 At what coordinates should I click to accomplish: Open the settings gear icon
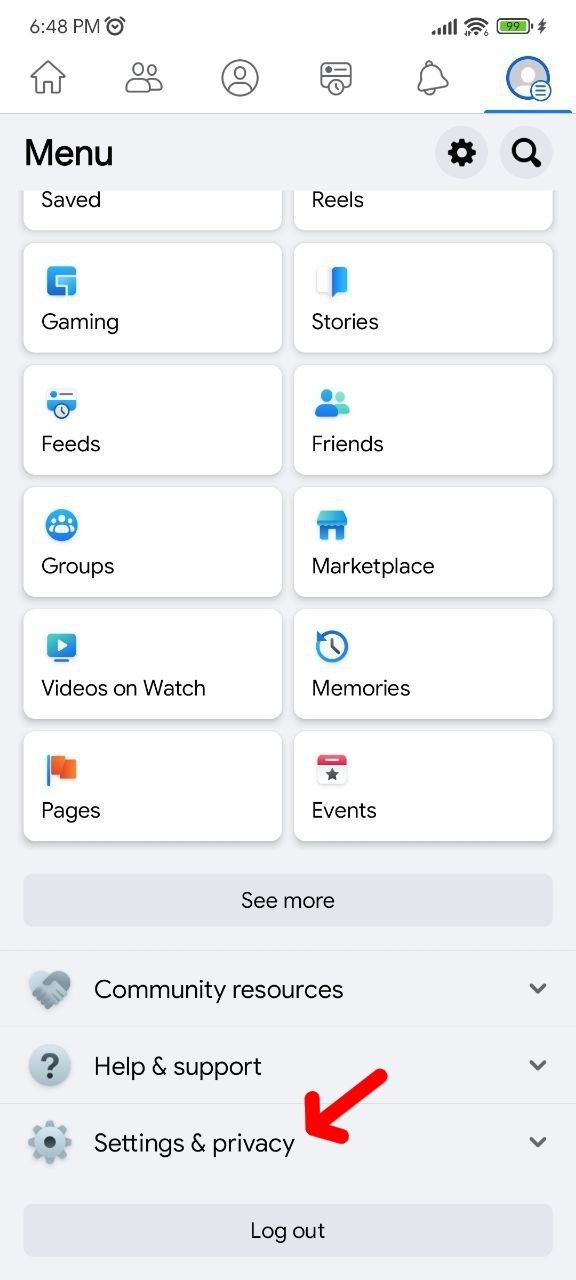coord(461,153)
